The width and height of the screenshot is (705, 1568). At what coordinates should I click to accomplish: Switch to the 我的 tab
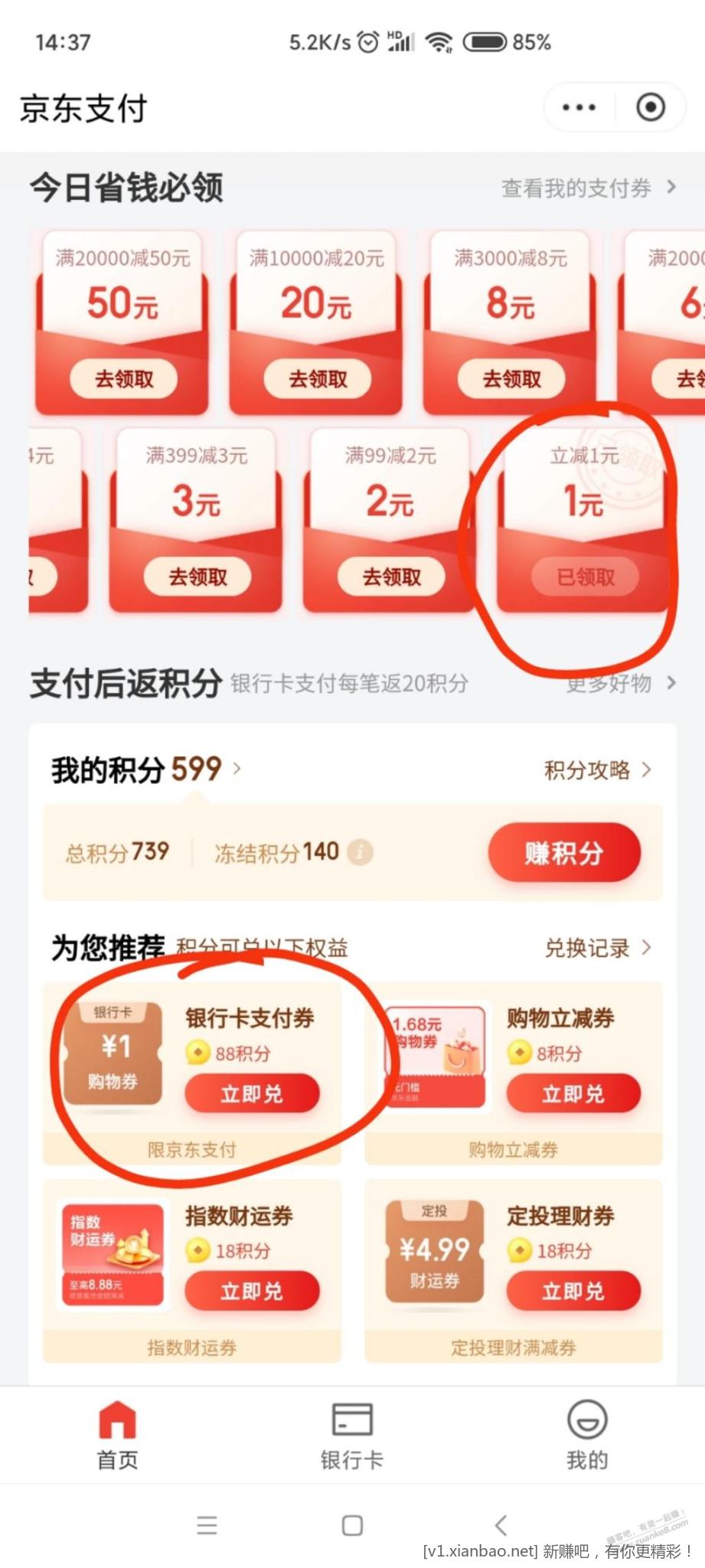pyautogui.click(x=587, y=1436)
